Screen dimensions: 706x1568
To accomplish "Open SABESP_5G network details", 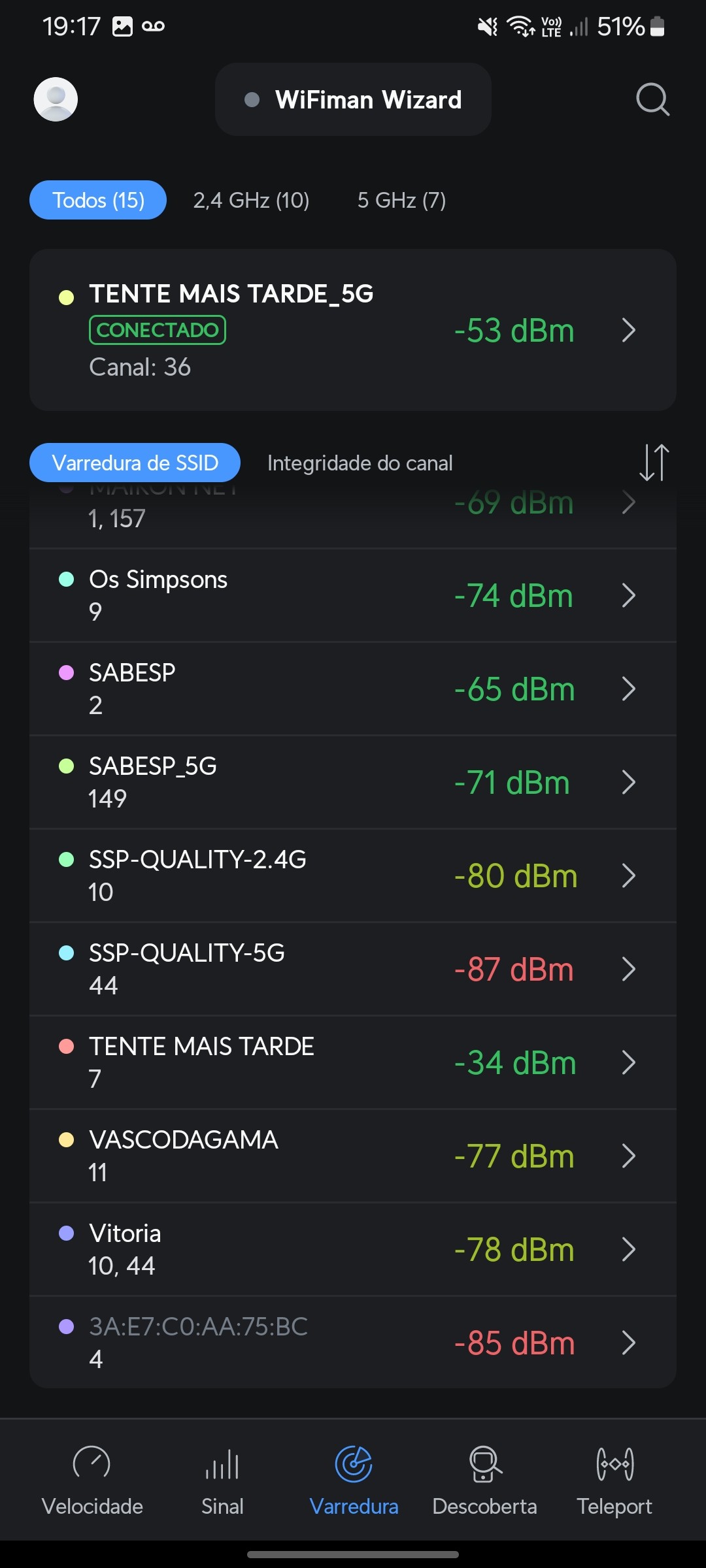I will 353,782.
